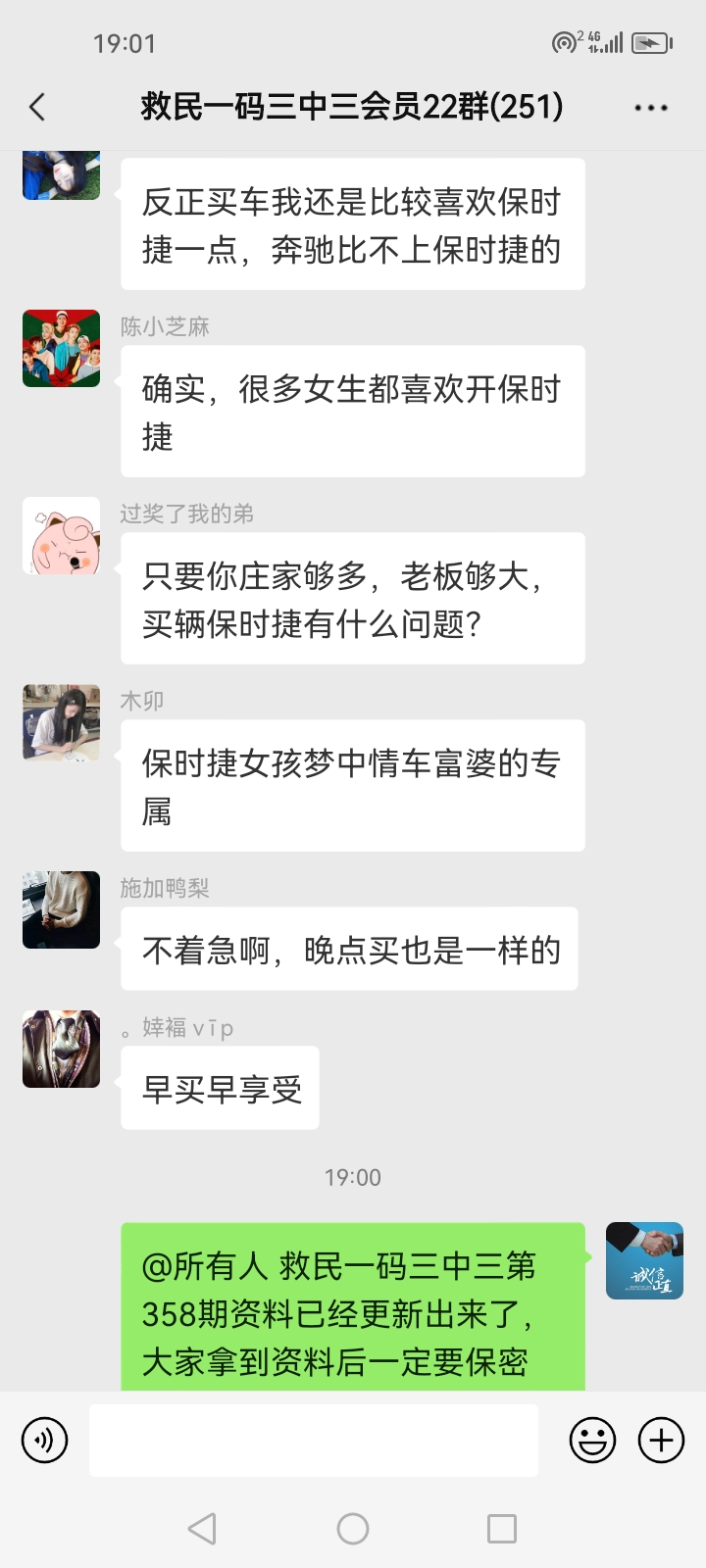Tap 施加鸭梨's avatar
This screenshot has width=706, height=1568.
tap(62, 910)
